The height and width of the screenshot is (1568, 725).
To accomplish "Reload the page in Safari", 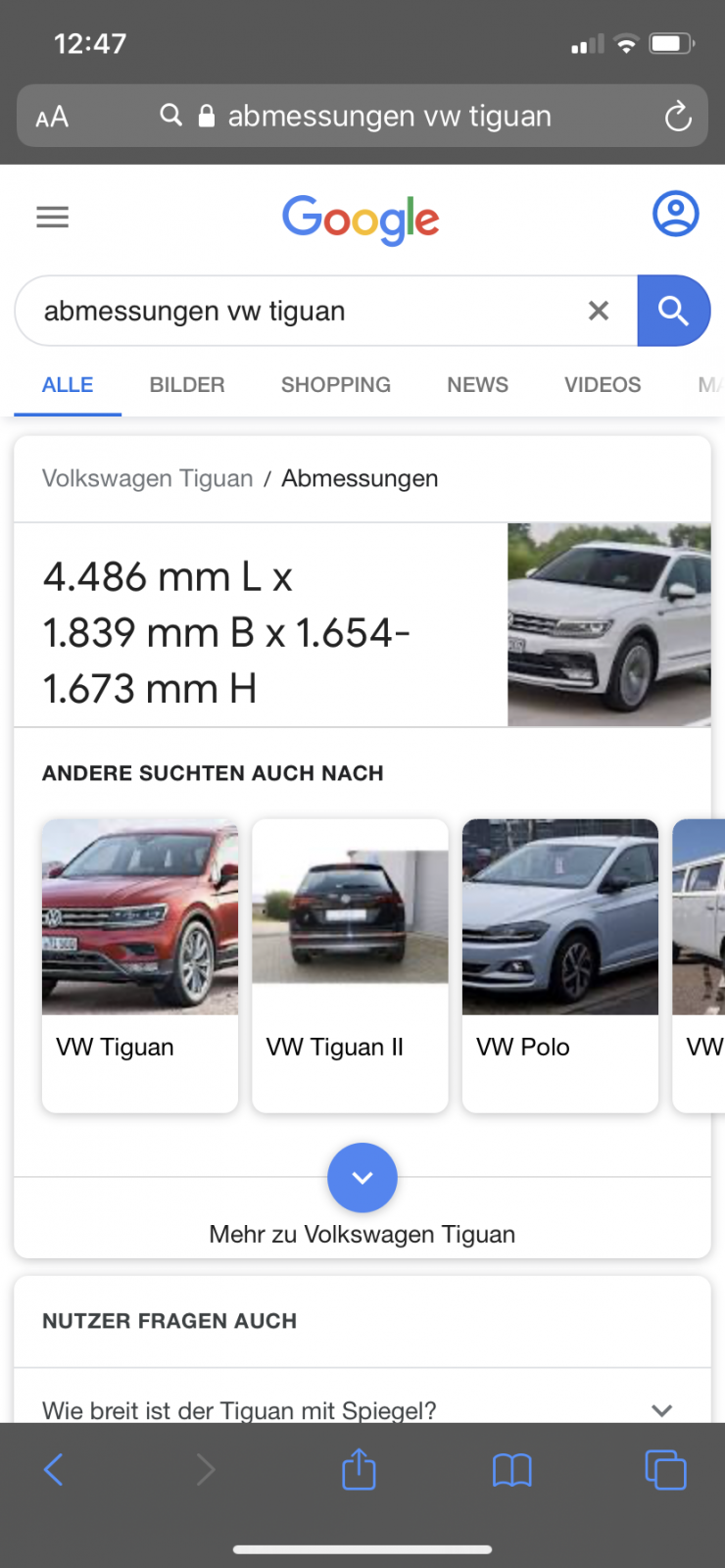I will (677, 118).
